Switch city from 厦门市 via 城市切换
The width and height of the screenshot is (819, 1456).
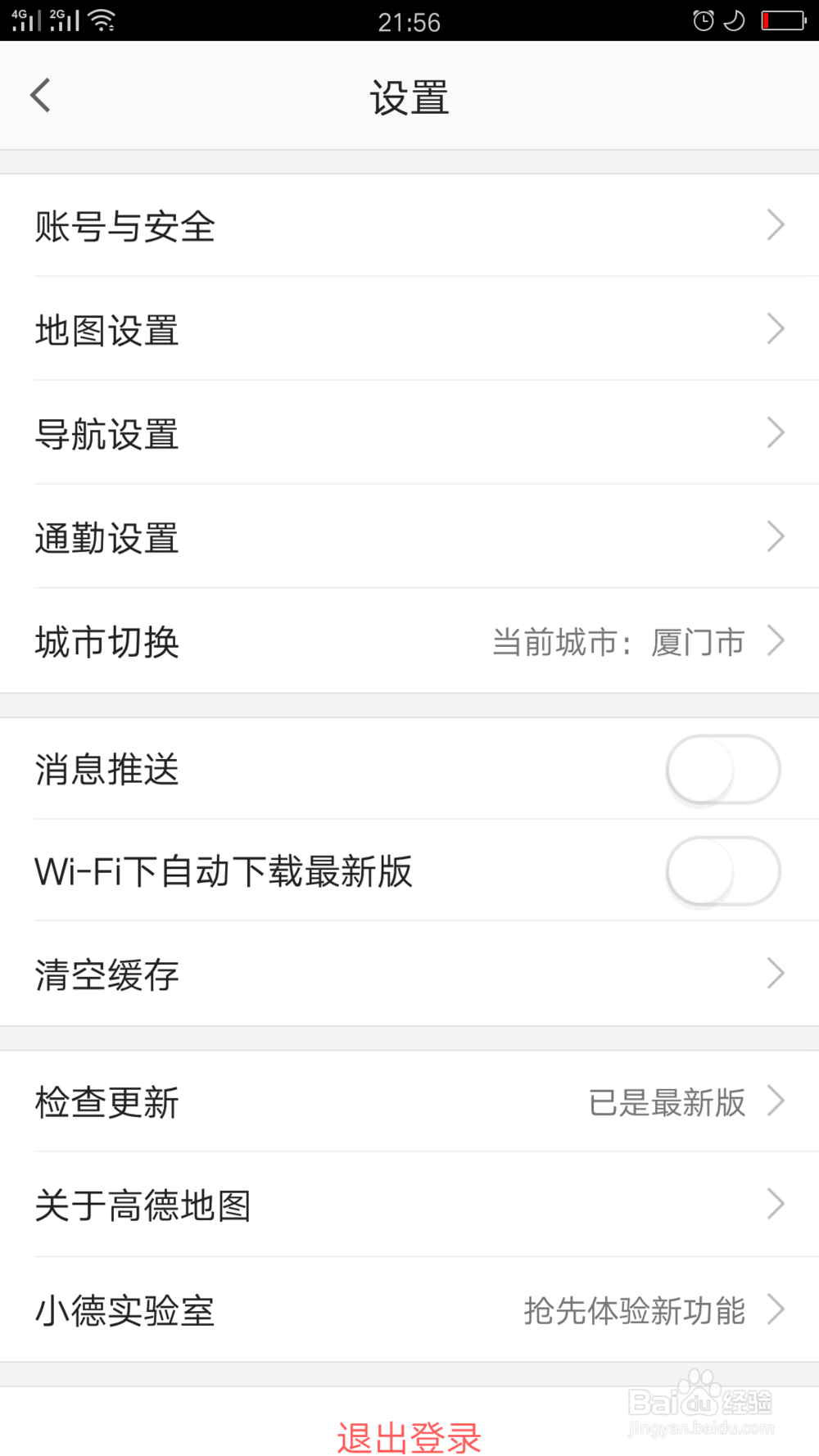[x=409, y=642]
